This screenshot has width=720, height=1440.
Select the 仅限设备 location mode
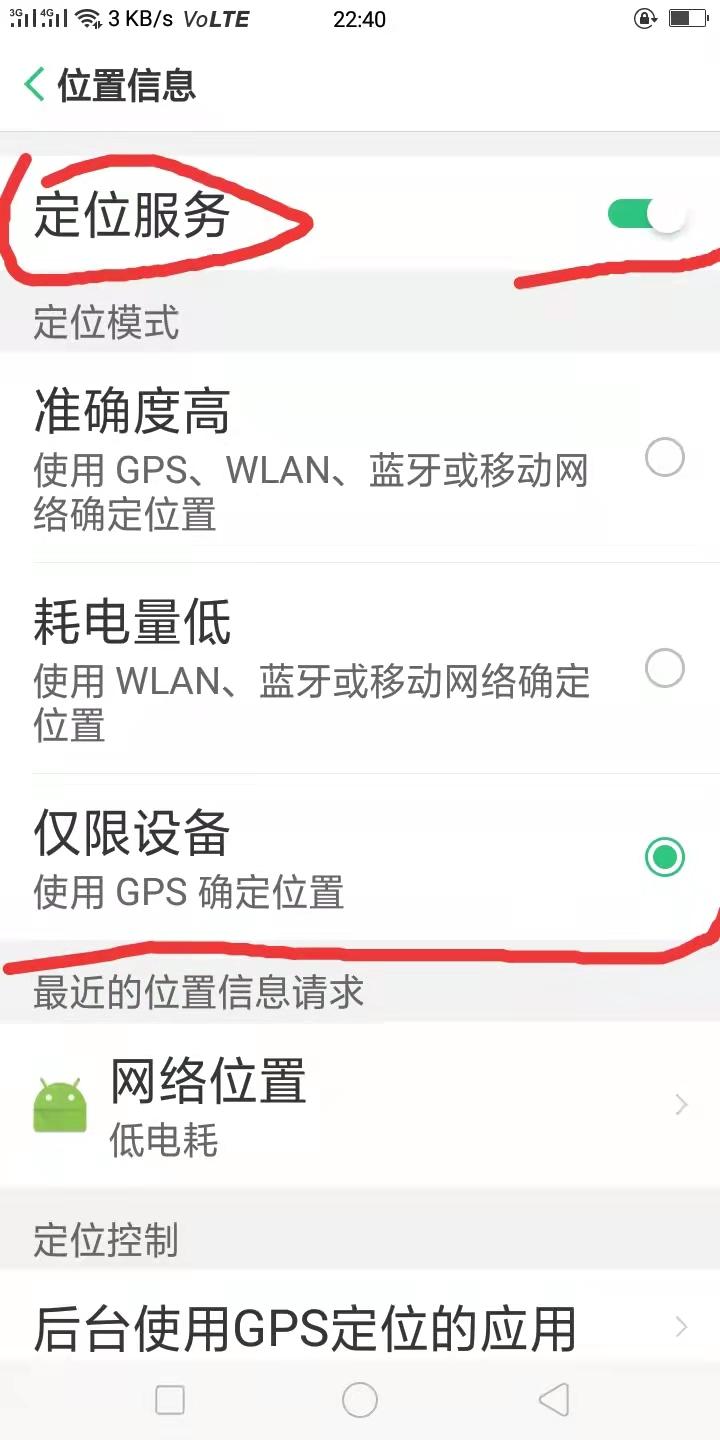pos(665,857)
